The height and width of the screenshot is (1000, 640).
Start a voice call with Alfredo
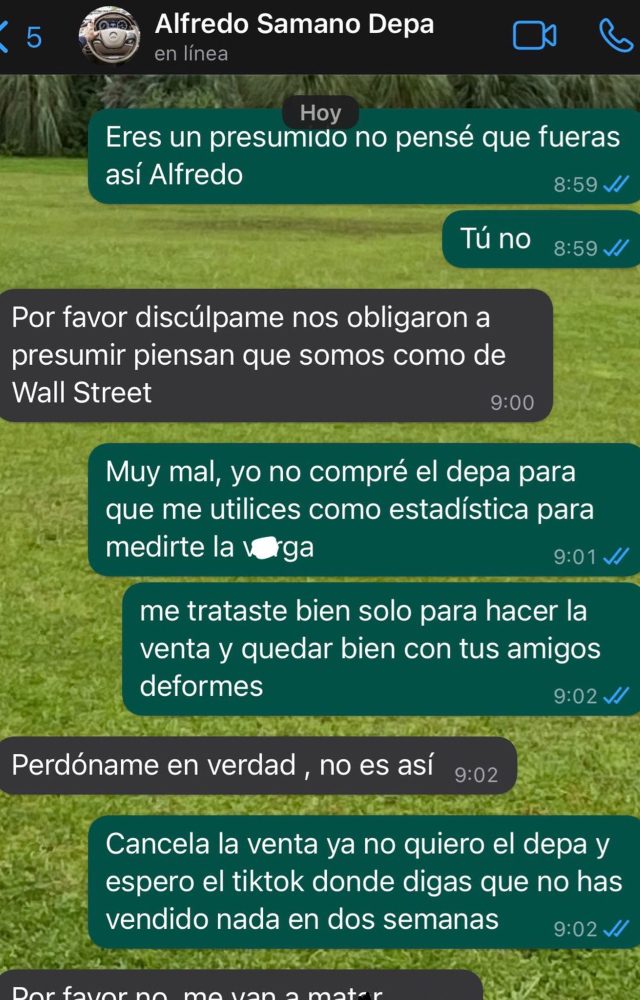click(615, 36)
